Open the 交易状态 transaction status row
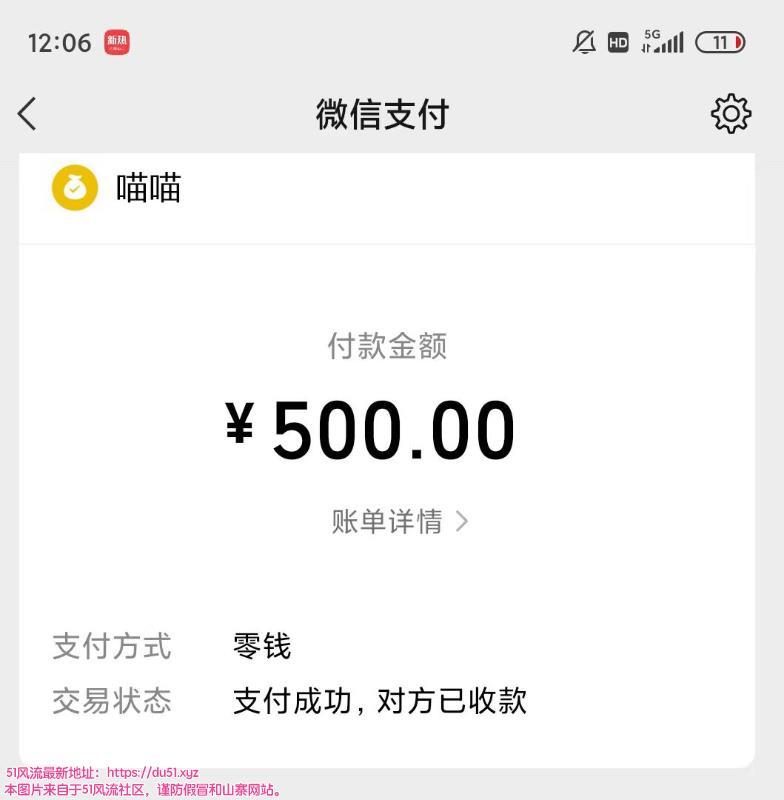Viewport: 784px width, 800px height. [111, 701]
